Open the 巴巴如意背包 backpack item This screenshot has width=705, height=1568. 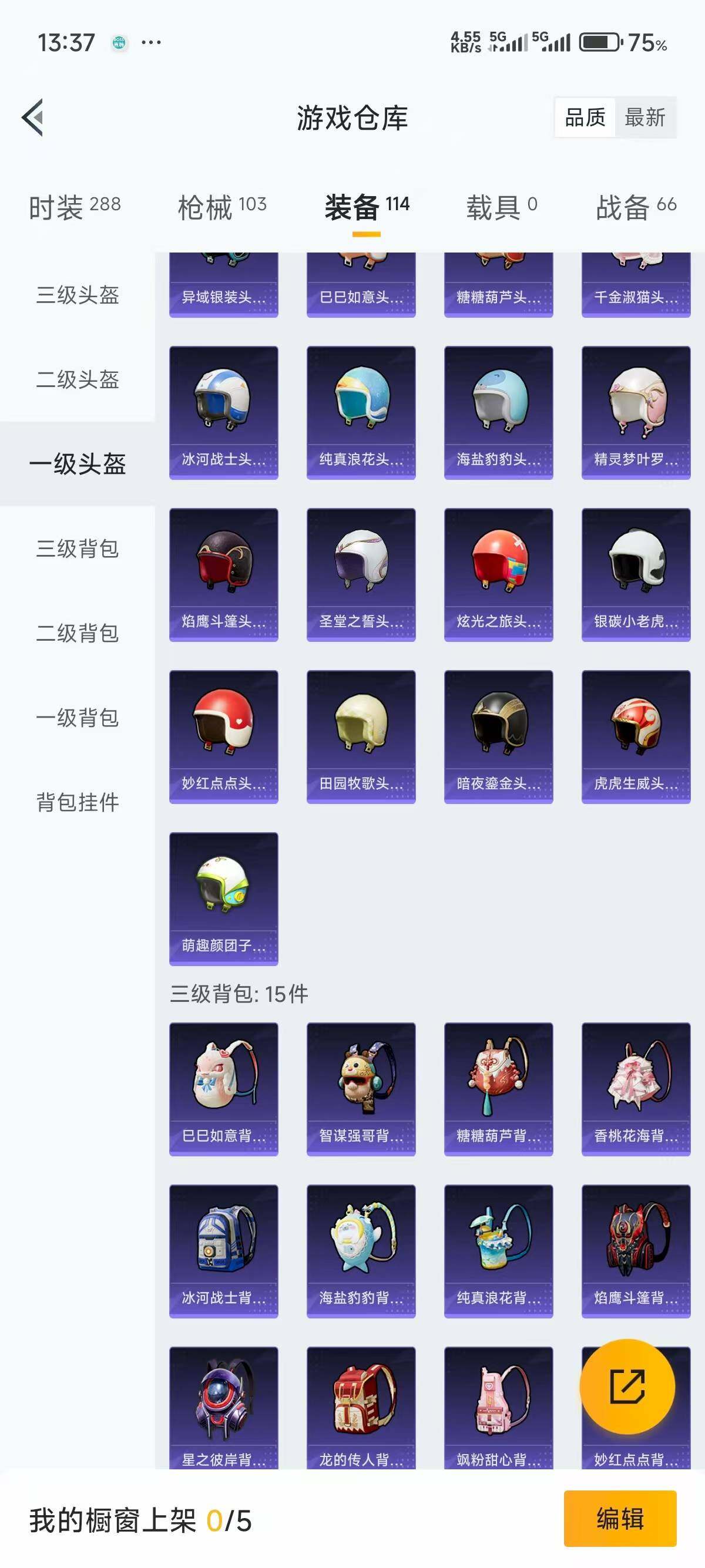pyautogui.click(x=223, y=1089)
